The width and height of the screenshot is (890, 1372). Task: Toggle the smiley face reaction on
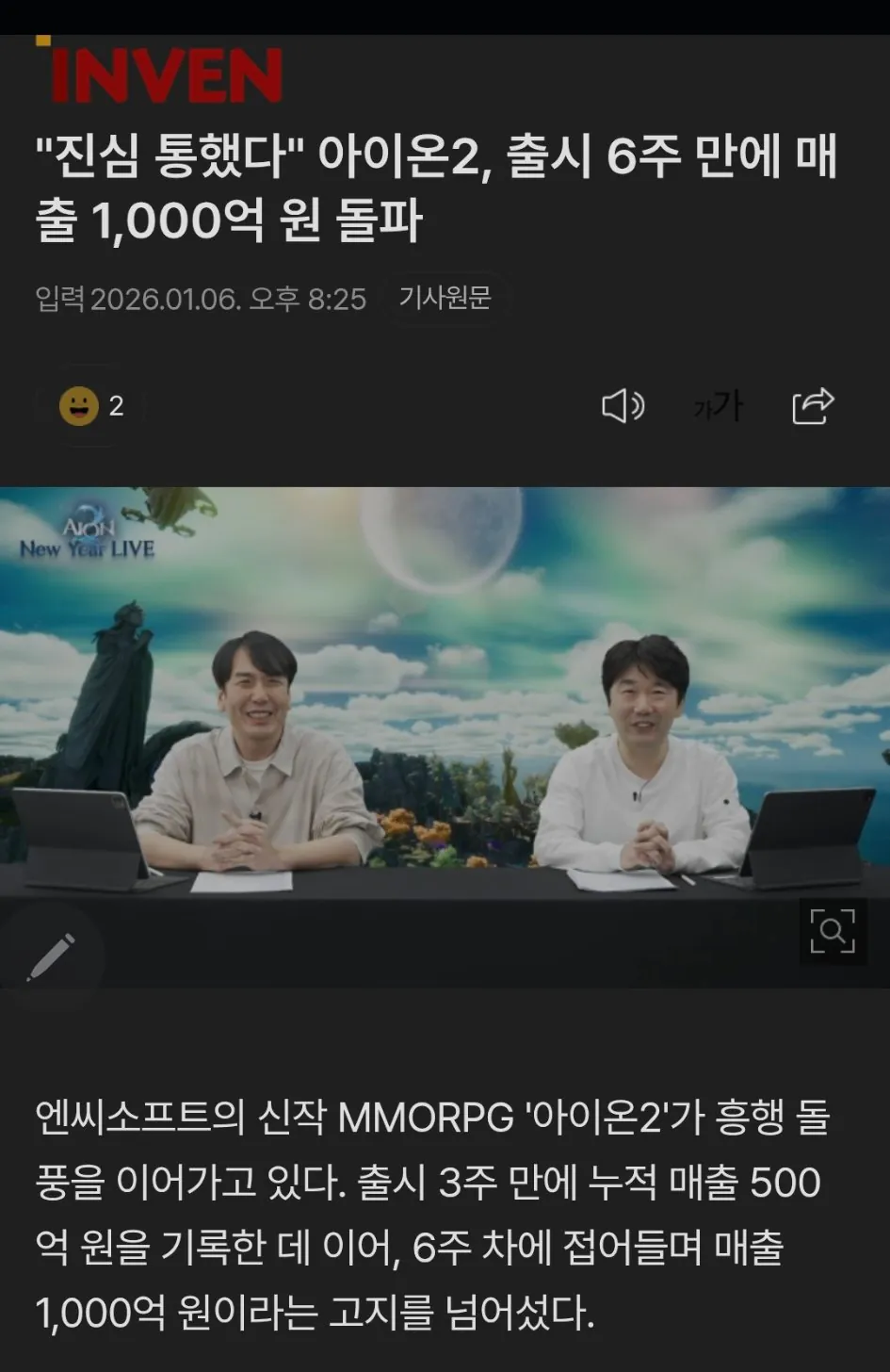[x=77, y=406]
